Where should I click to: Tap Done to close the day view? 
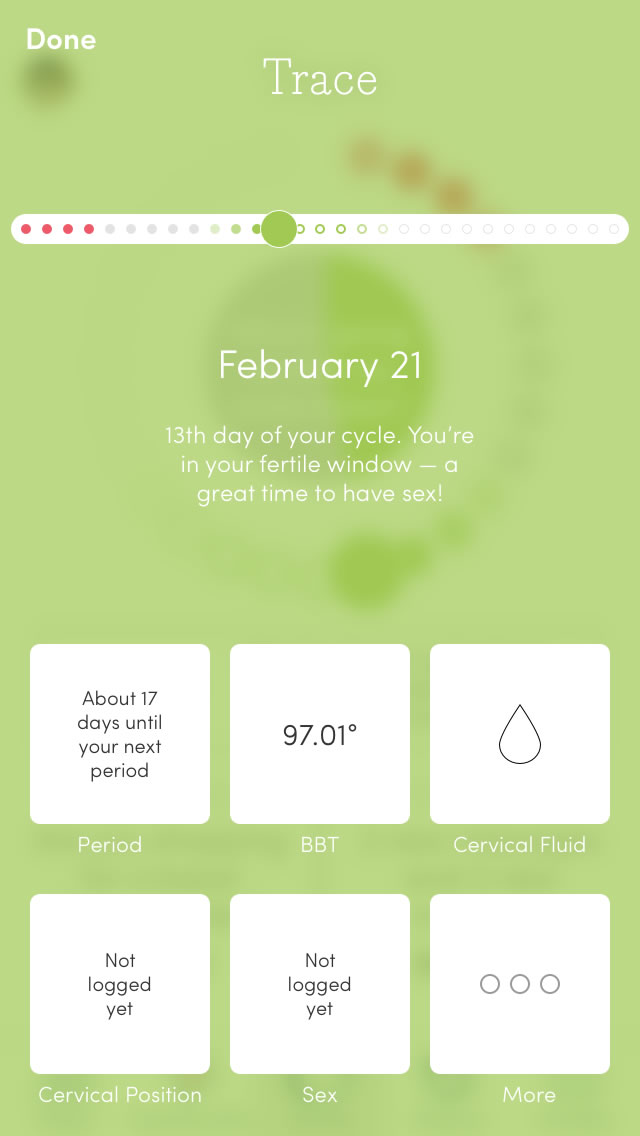(61, 40)
